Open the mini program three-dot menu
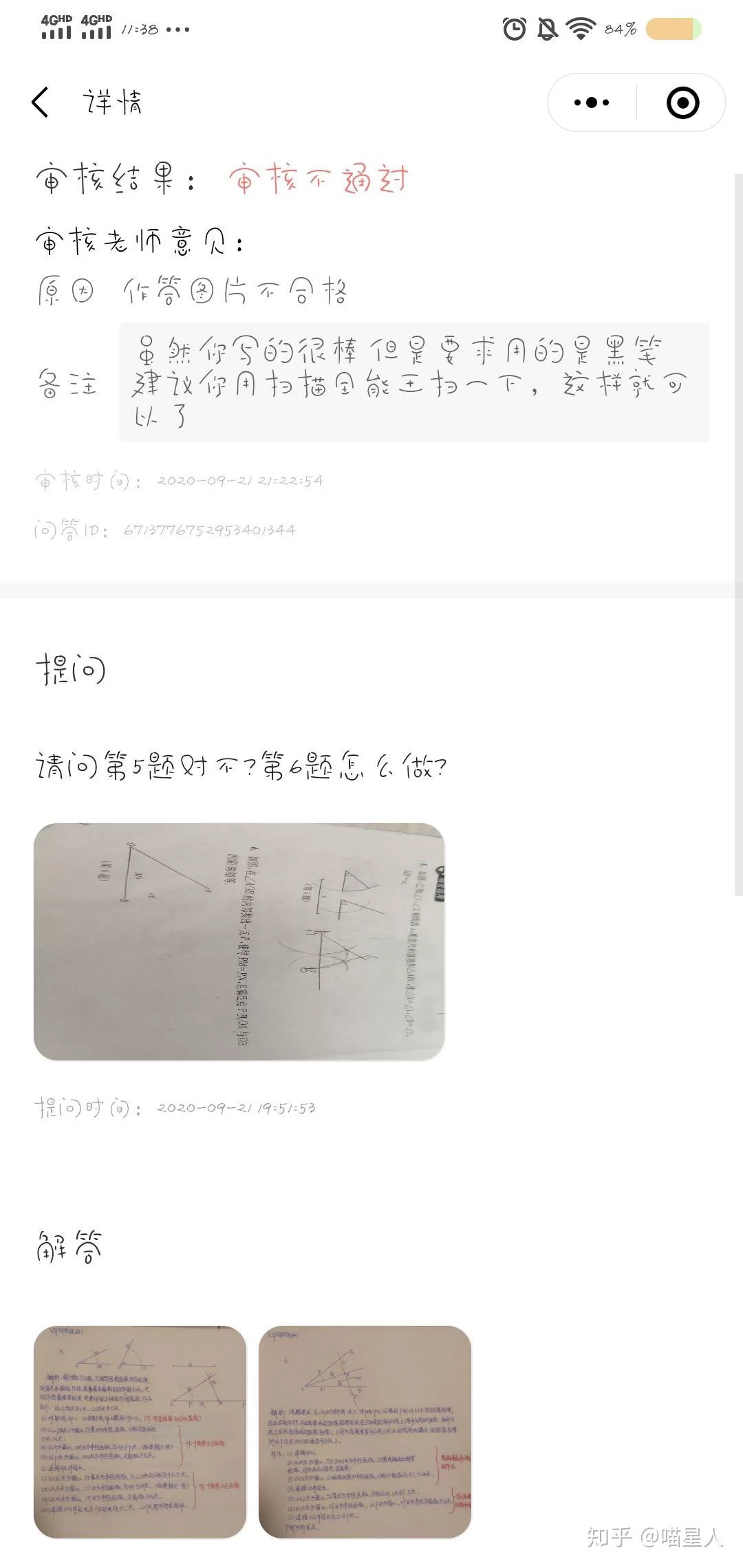The width and height of the screenshot is (743, 1568). tap(592, 102)
